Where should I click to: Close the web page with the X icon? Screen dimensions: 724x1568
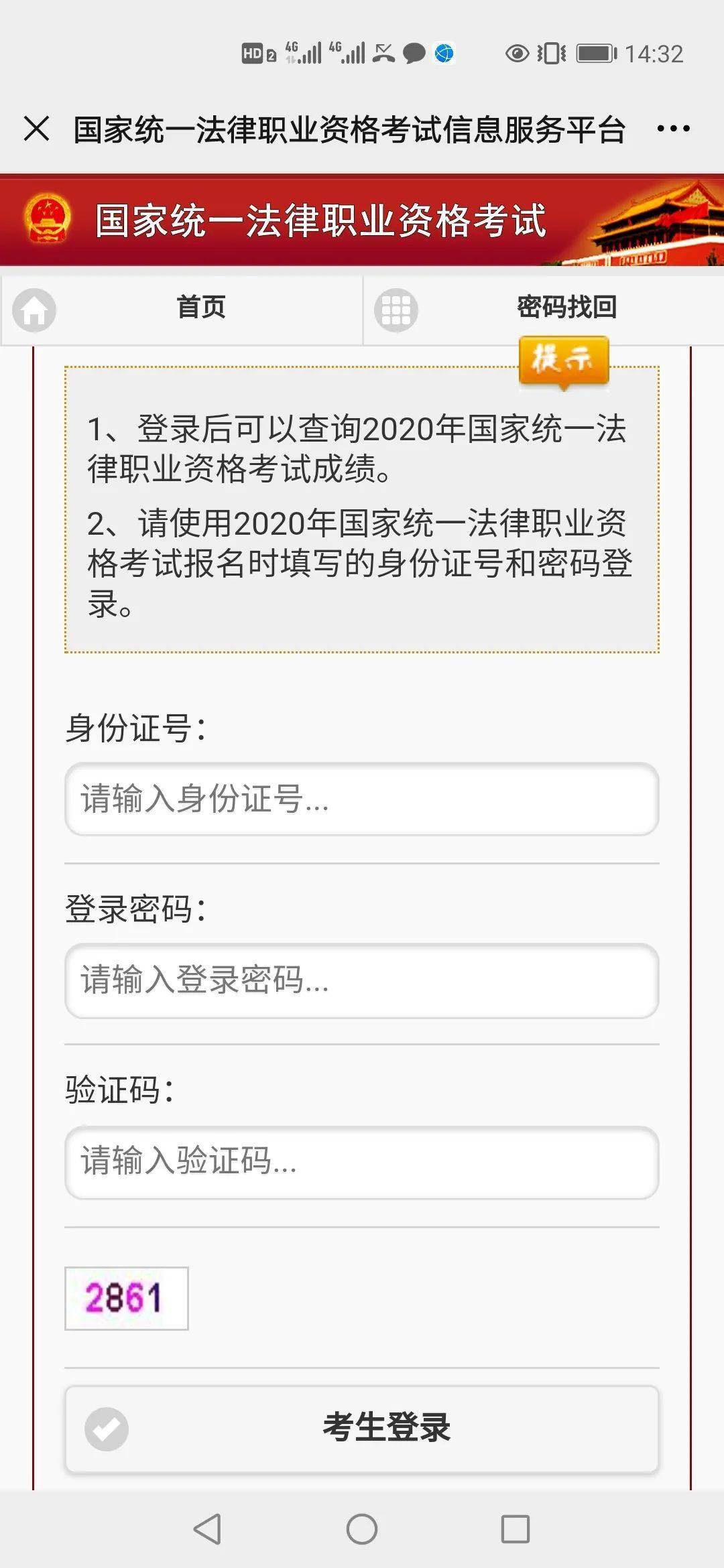[36, 128]
